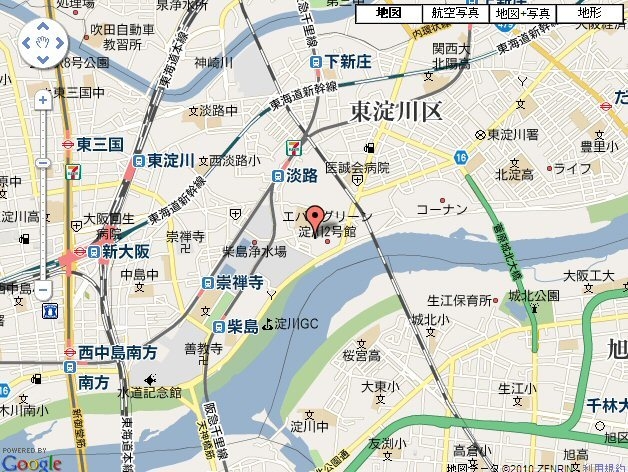
Task: Zoom out with the minus button
Action: [43, 289]
